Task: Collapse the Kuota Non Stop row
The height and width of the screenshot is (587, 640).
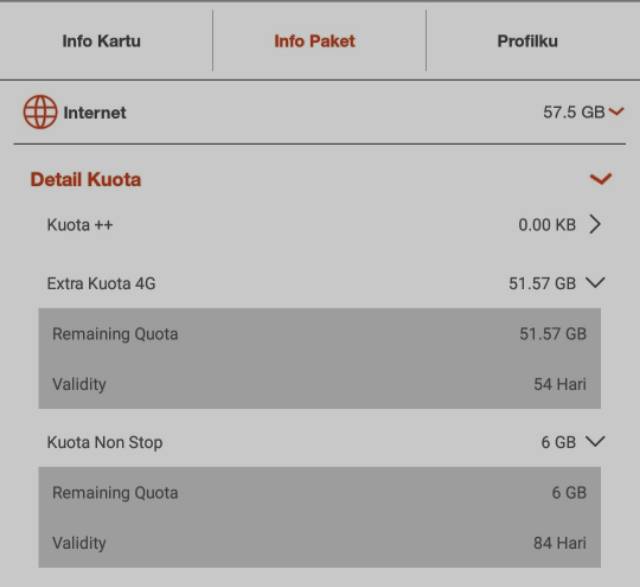Action: (x=595, y=442)
